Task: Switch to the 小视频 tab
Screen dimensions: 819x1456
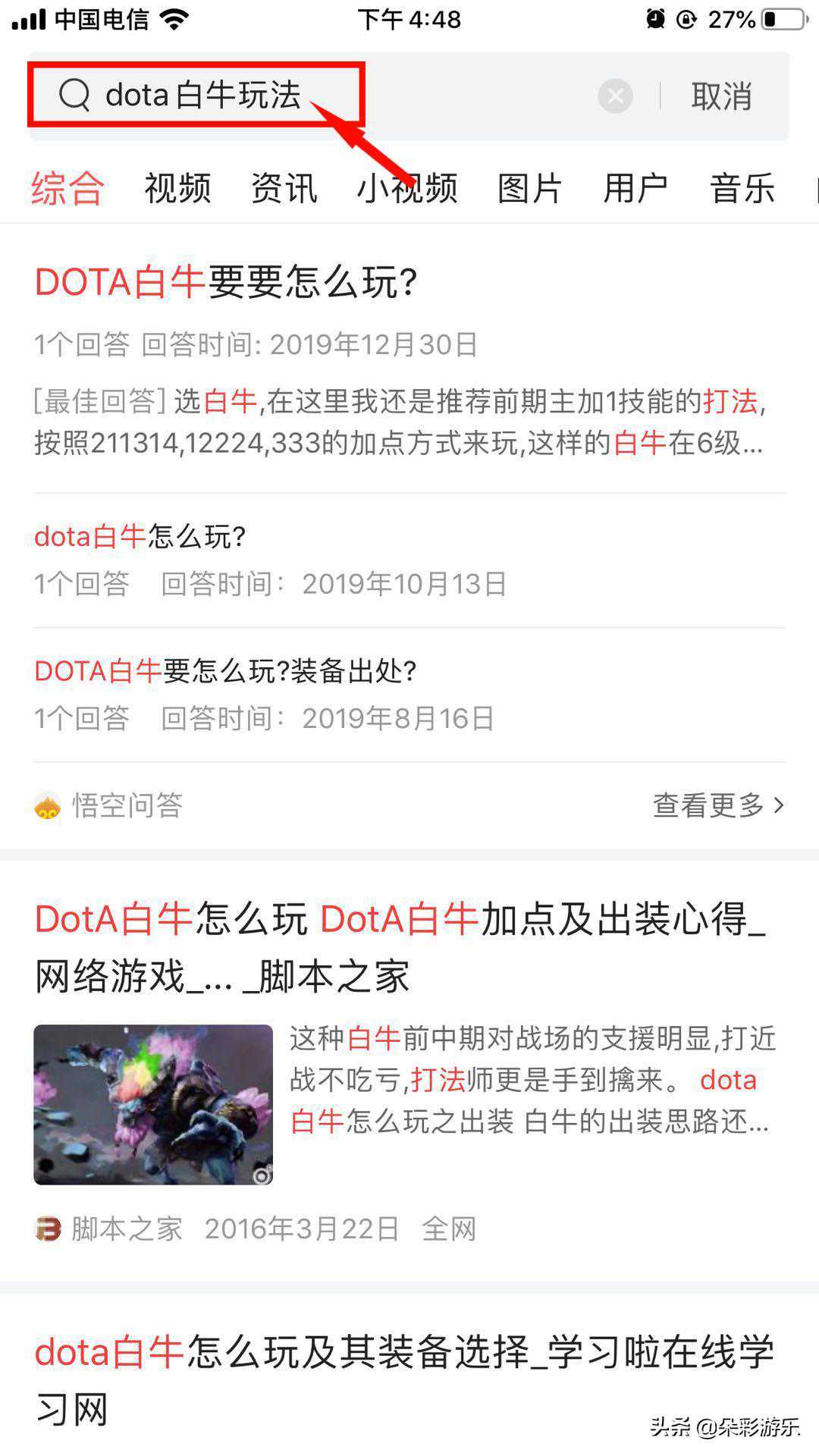Action: click(407, 188)
